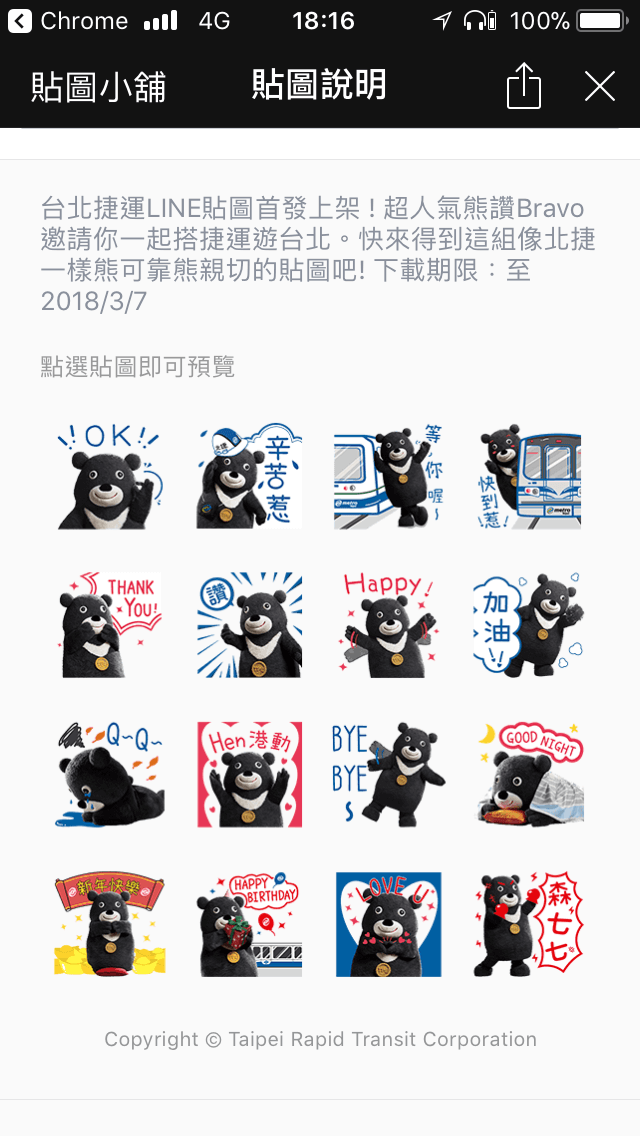Preview the 辛苦惹 sticker
The image size is (640, 1136).
pos(249,476)
